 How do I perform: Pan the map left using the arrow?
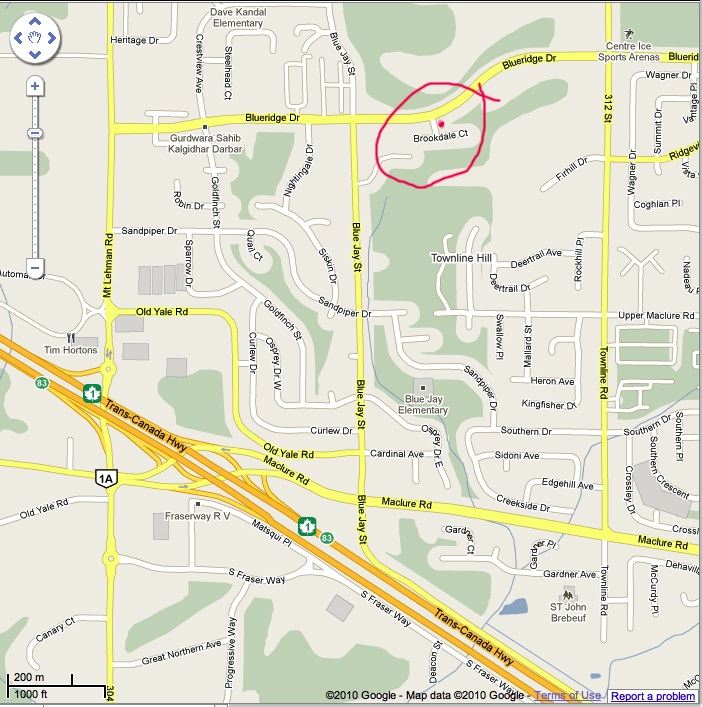coord(18,39)
